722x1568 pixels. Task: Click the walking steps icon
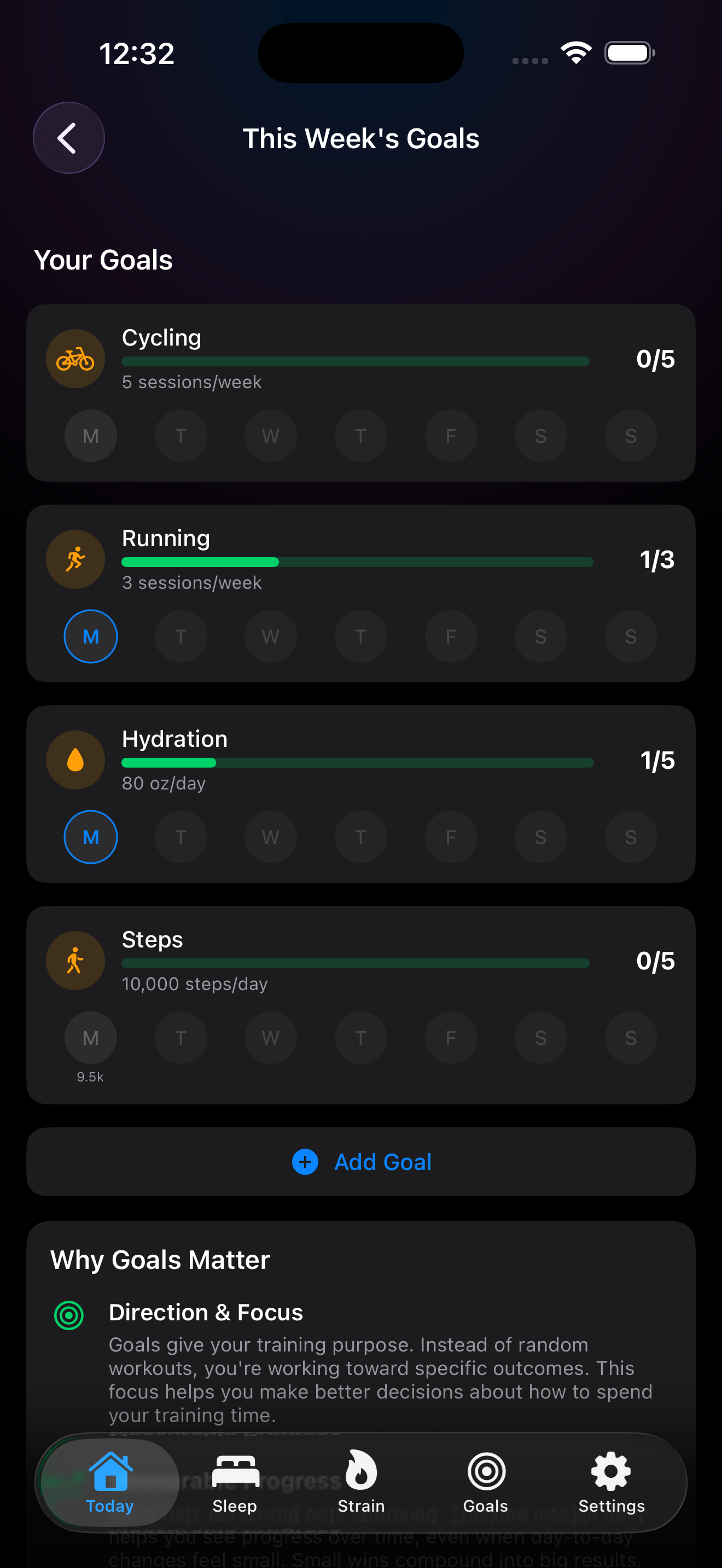pyautogui.click(x=75, y=960)
